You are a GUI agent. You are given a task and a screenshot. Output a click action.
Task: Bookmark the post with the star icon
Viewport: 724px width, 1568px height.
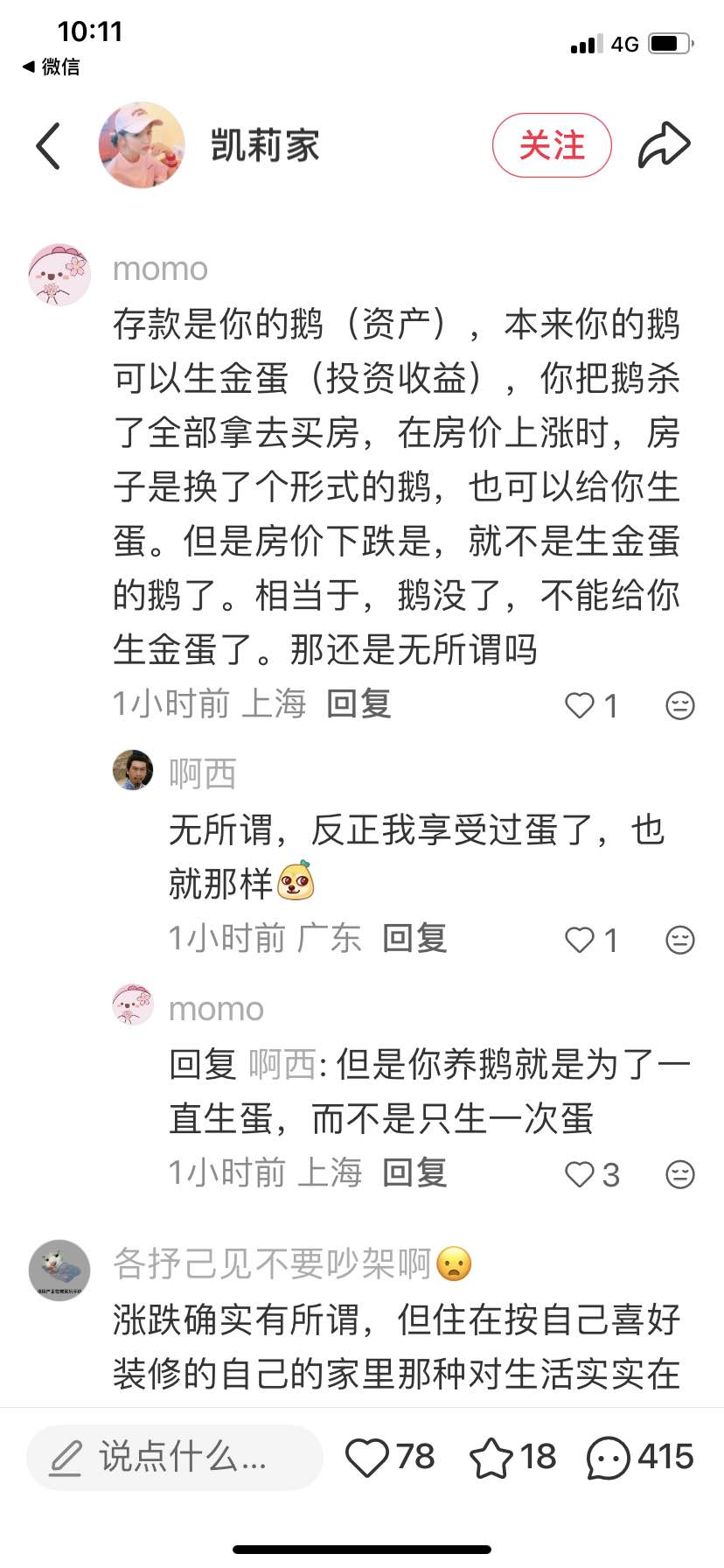click(x=491, y=1458)
